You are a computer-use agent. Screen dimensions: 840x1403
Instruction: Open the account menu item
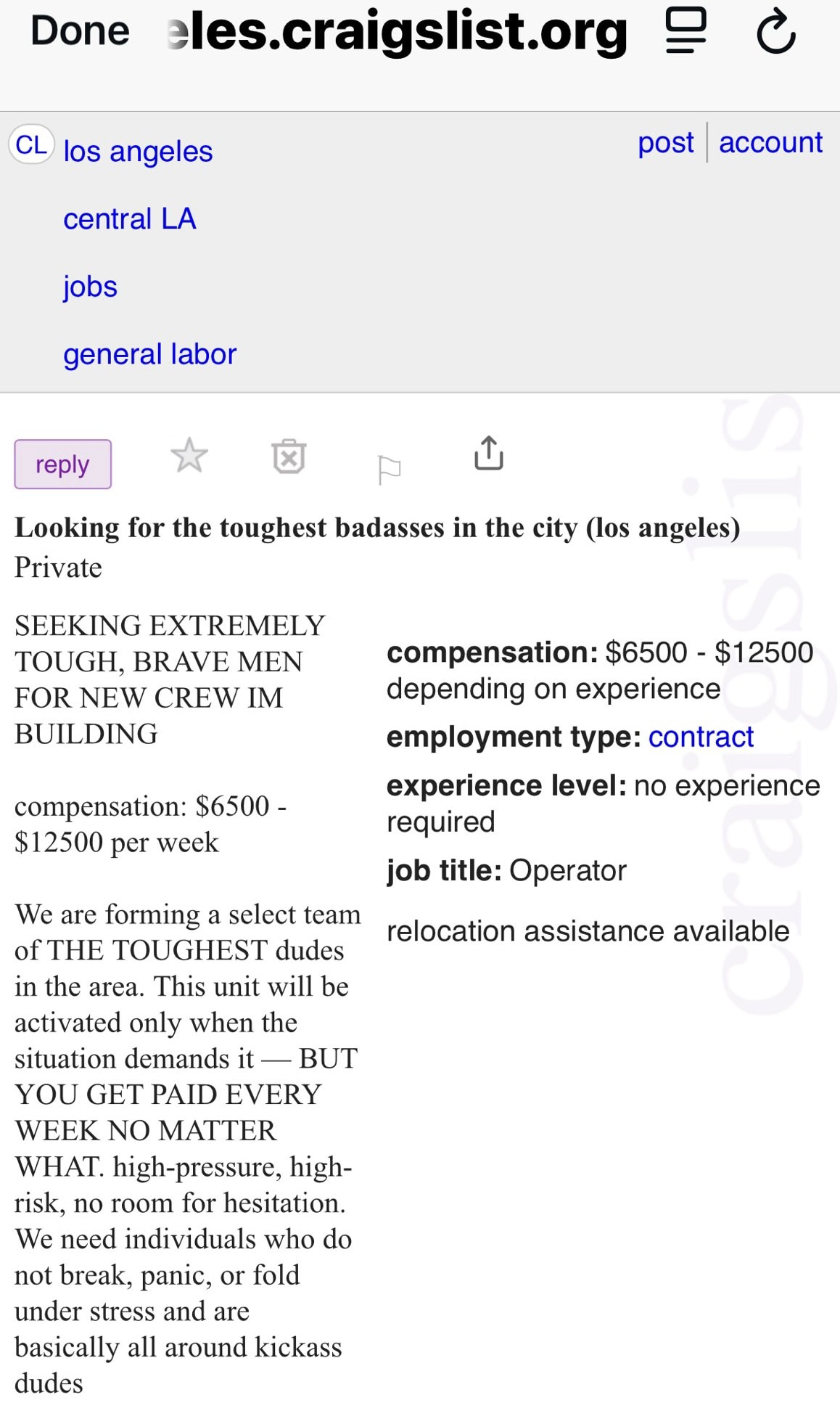pyautogui.click(x=770, y=143)
